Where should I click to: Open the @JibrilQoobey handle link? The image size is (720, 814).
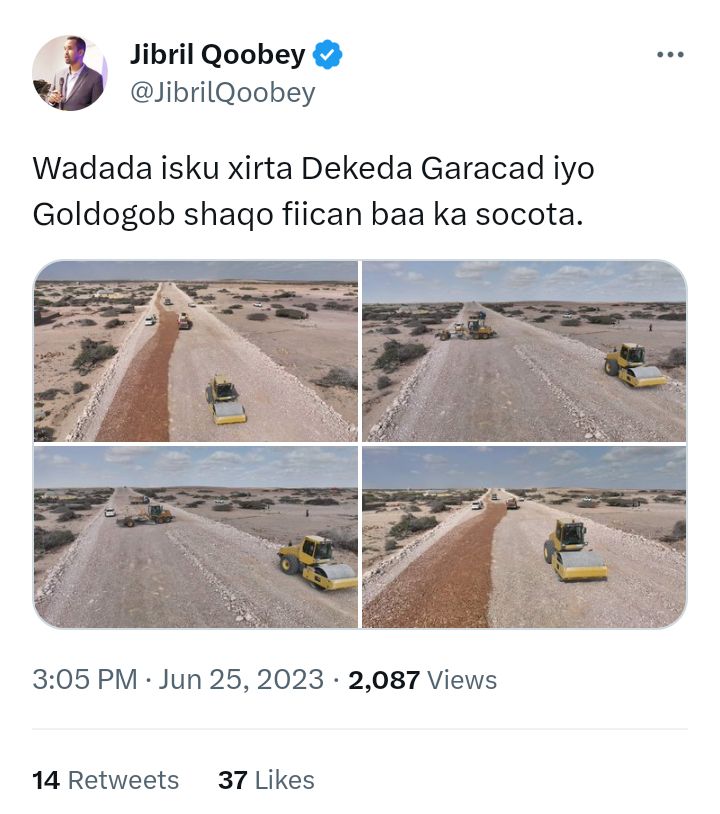coord(222,93)
